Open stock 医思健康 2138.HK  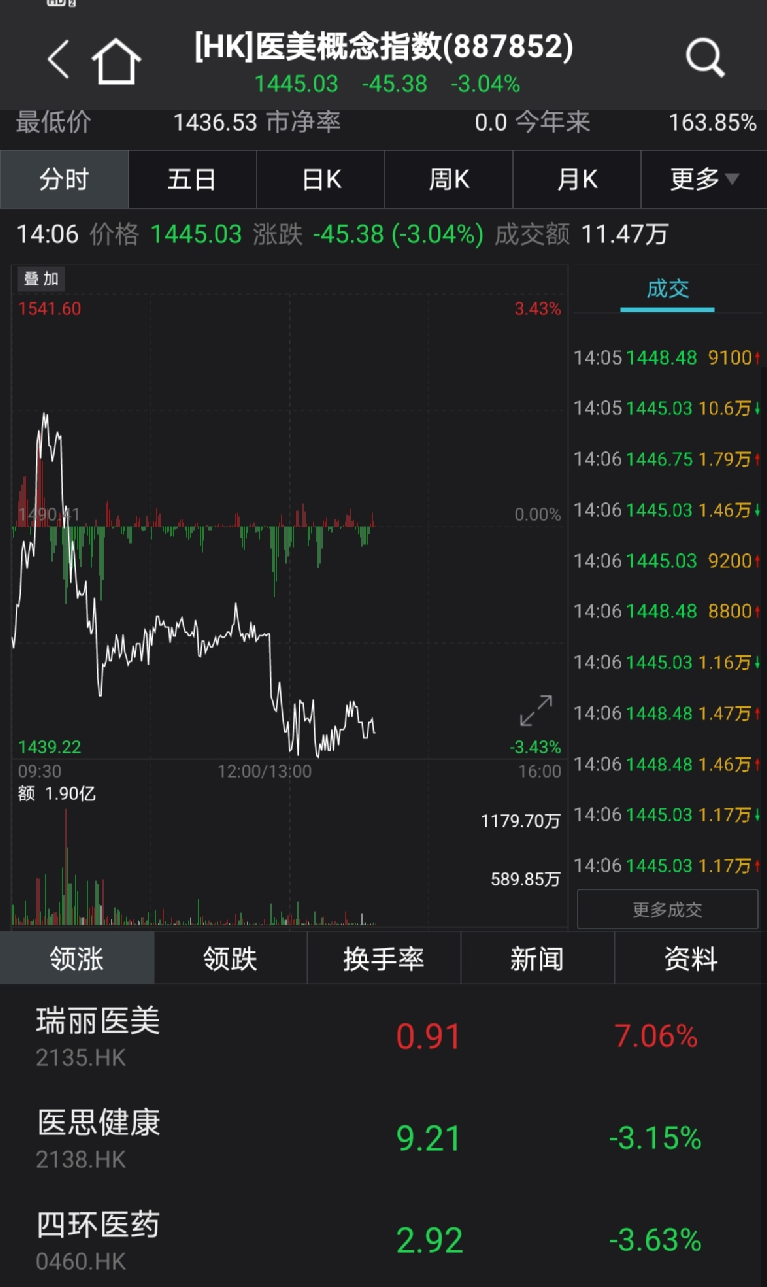point(383,1138)
